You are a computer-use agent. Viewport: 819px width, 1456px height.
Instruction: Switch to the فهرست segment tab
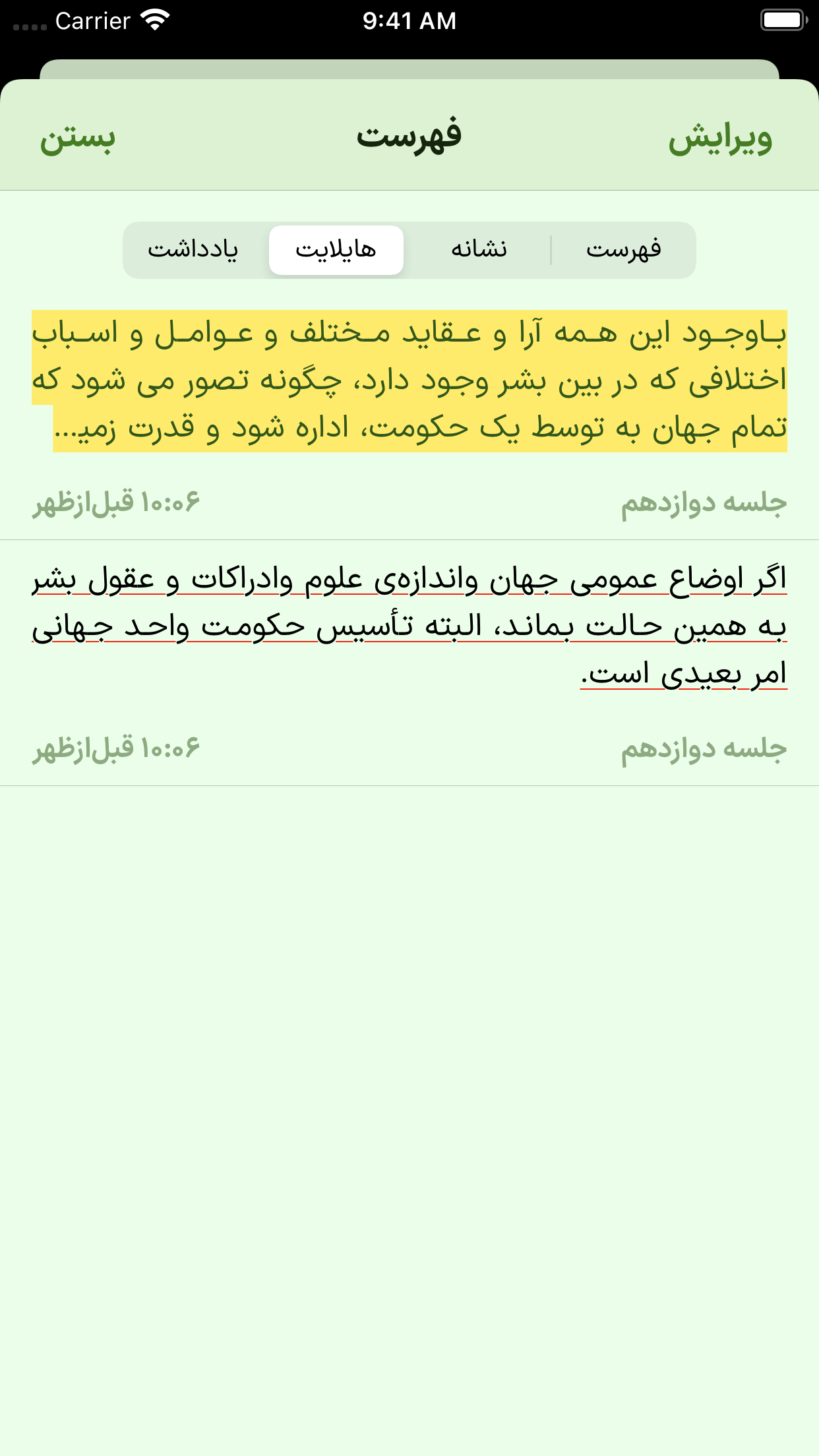tap(623, 250)
